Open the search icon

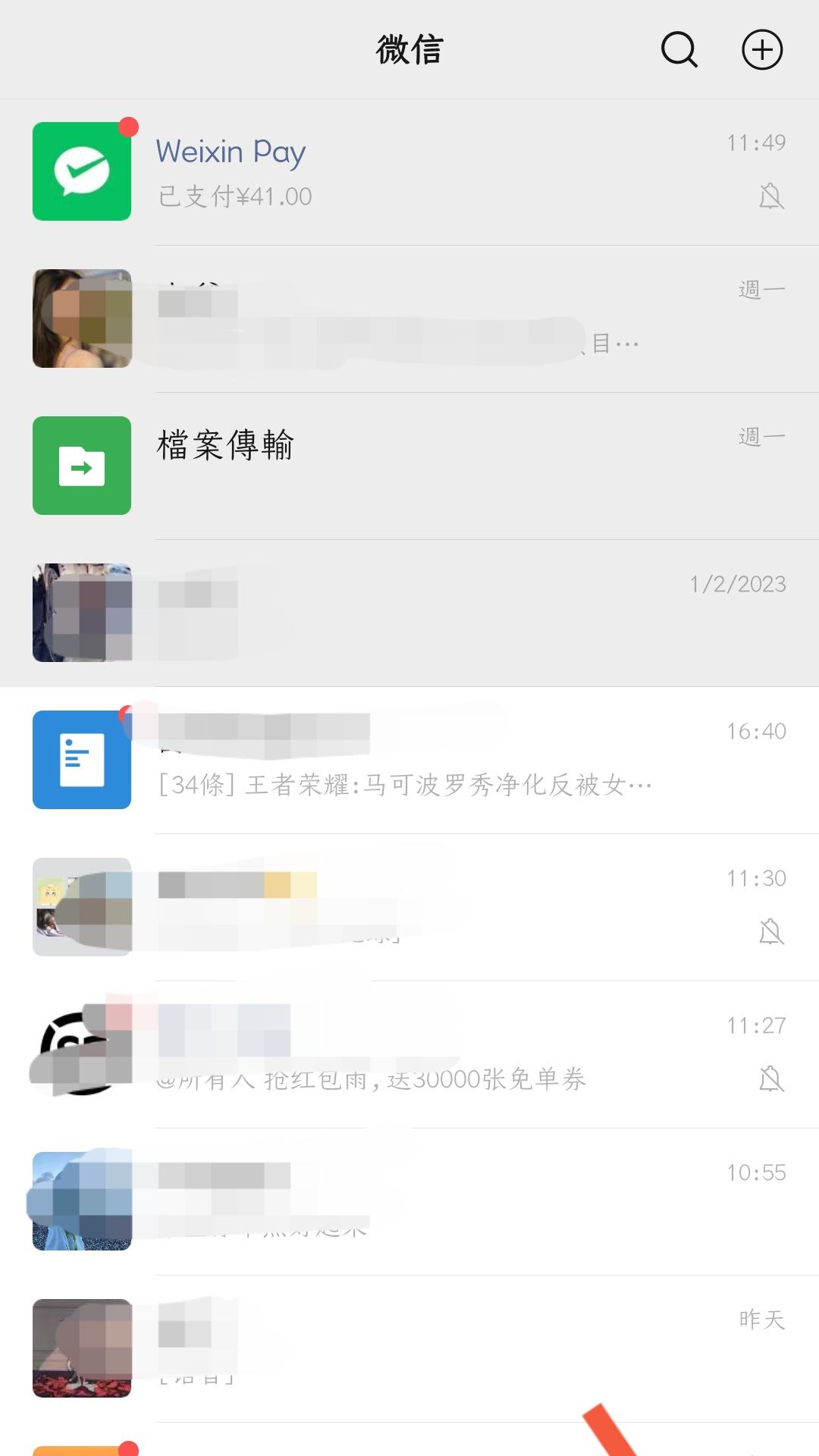(678, 50)
